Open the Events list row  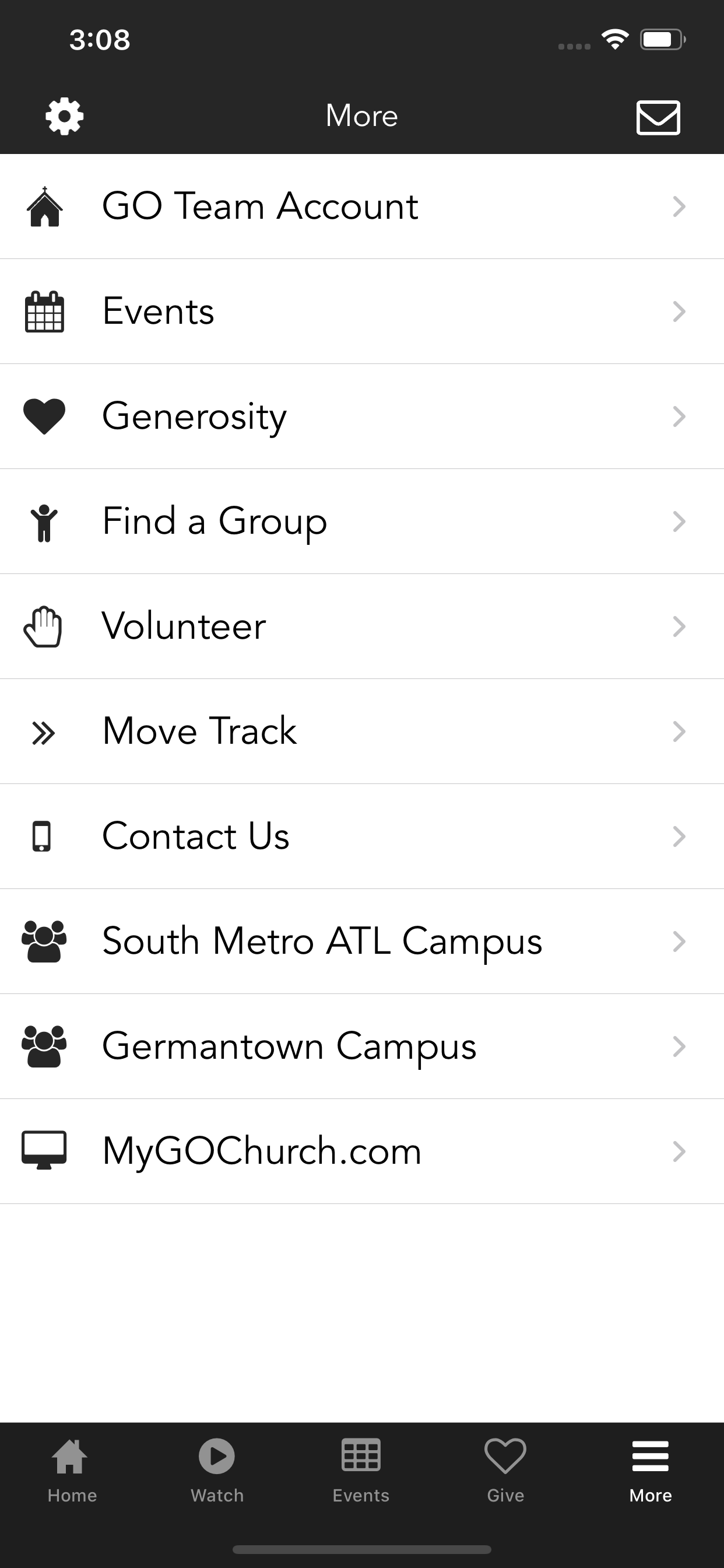click(362, 311)
